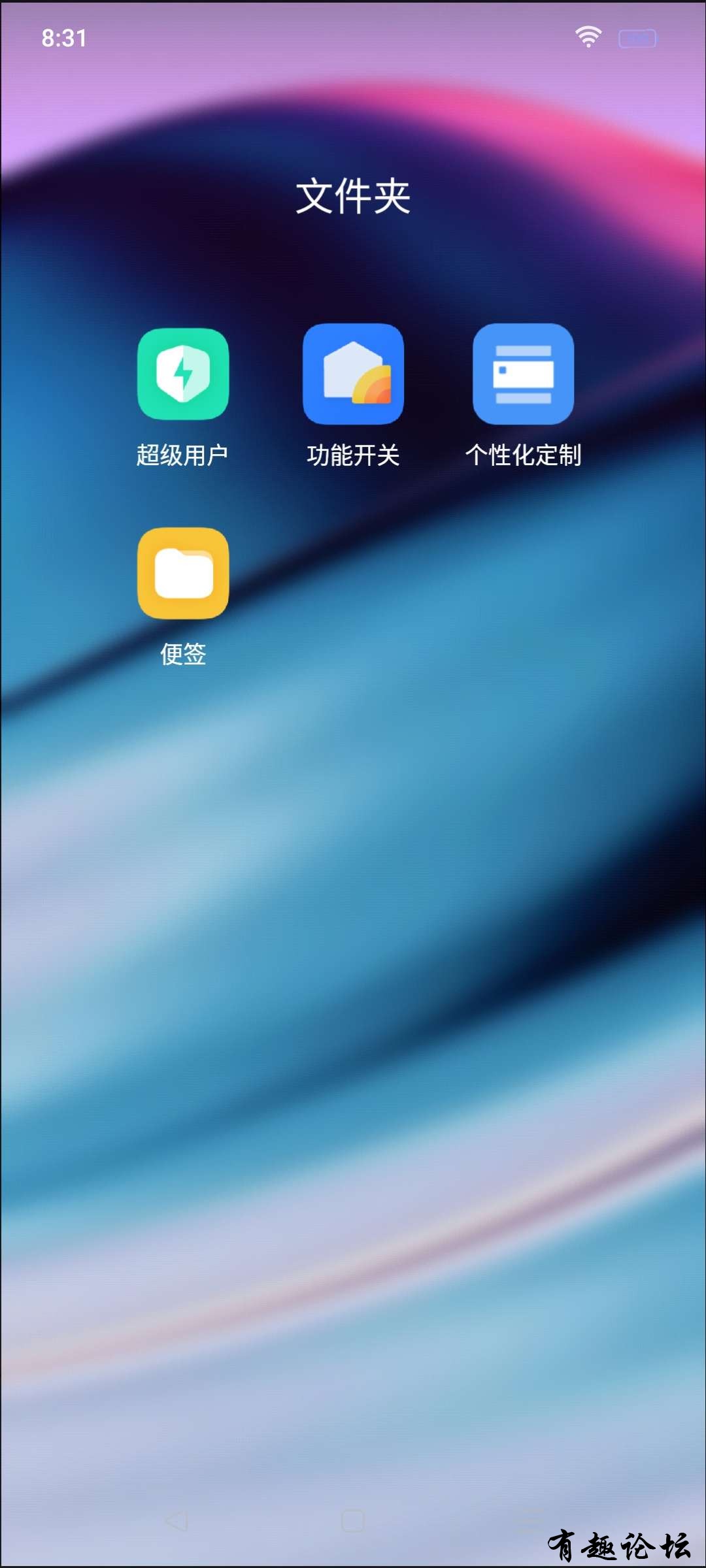Open 个性化定制 app
The height and width of the screenshot is (1568, 706).
click(523, 374)
